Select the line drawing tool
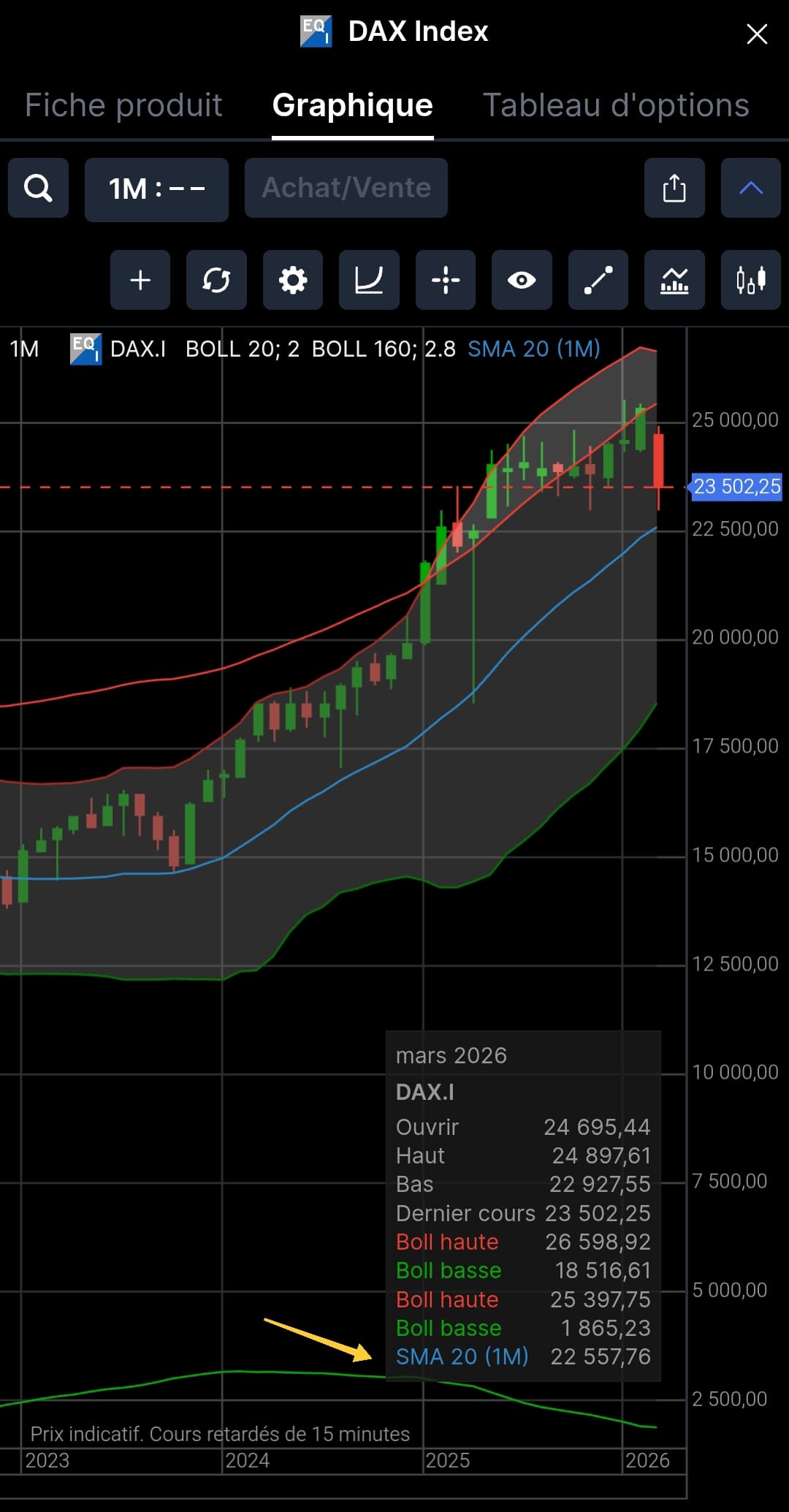 click(598, 280)
